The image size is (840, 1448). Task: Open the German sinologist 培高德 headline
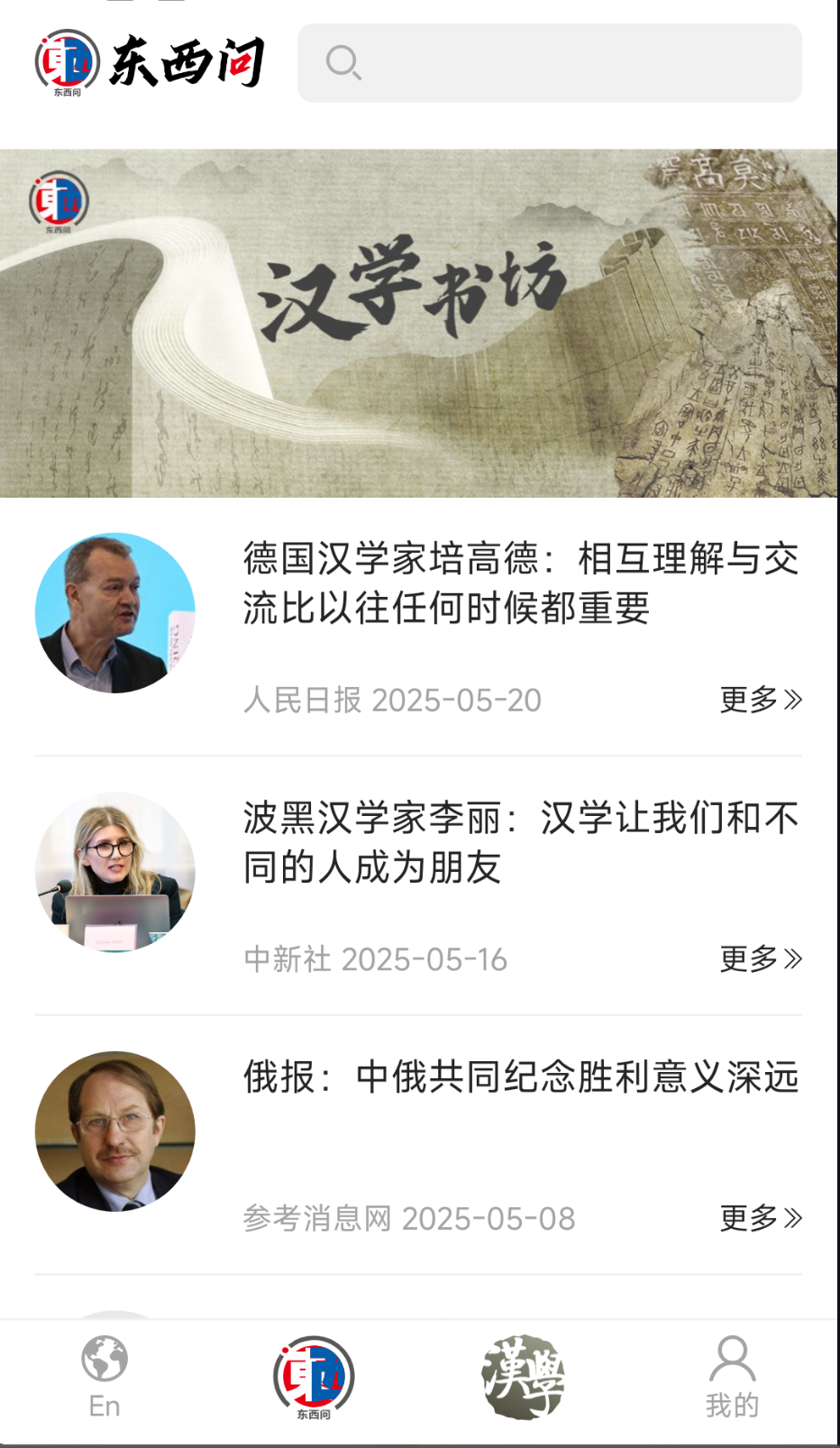[521, 586]
